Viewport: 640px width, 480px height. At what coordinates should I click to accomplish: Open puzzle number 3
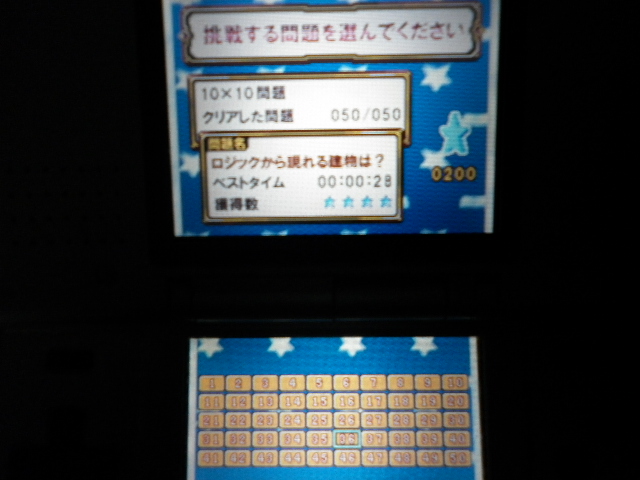(x=265, y=382)
